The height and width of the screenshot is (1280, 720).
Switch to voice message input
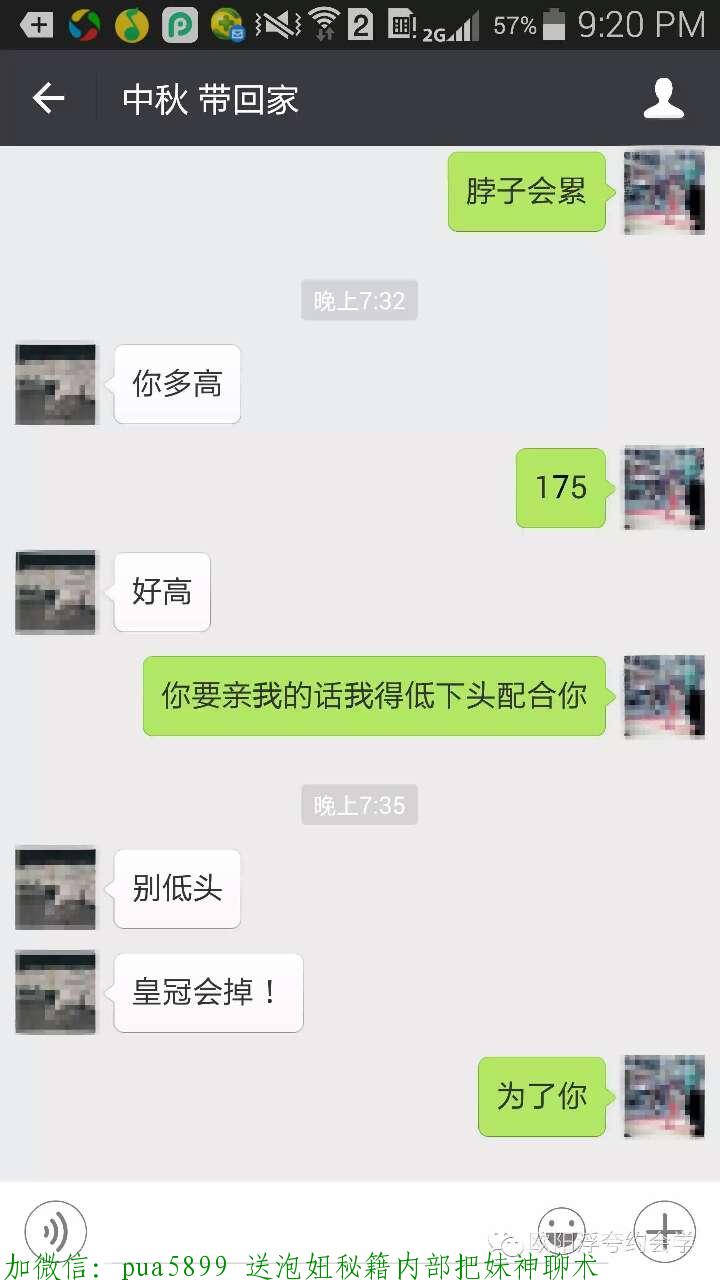pyautogui.click(x=55, y=1229)
